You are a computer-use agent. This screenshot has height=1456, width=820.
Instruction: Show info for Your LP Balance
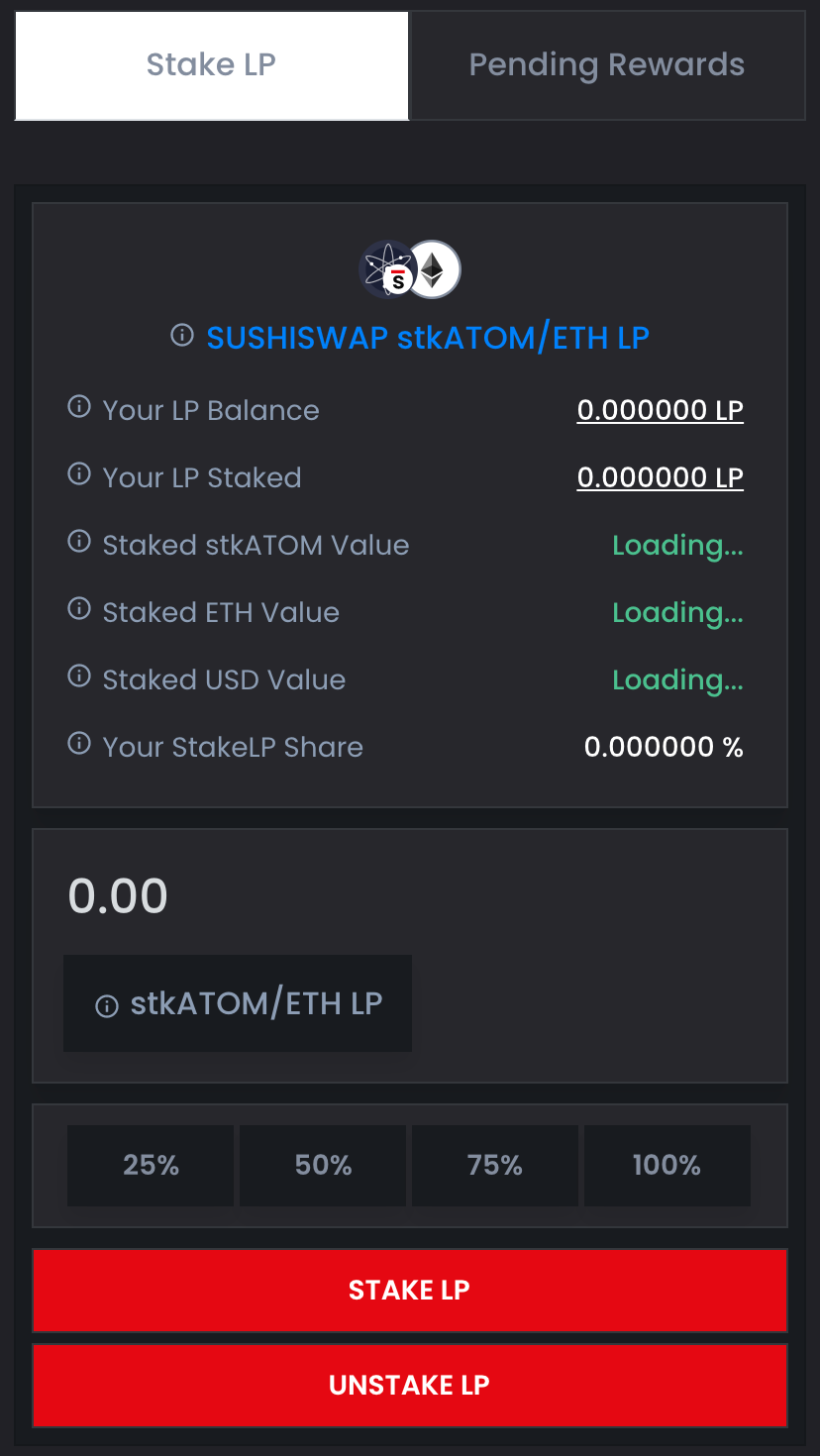click(79, 407)
